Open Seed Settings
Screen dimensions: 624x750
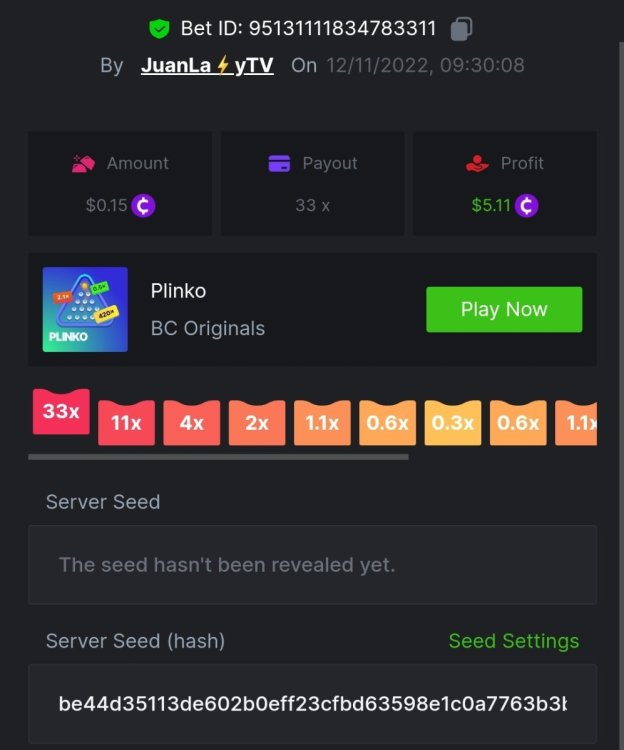513,641
